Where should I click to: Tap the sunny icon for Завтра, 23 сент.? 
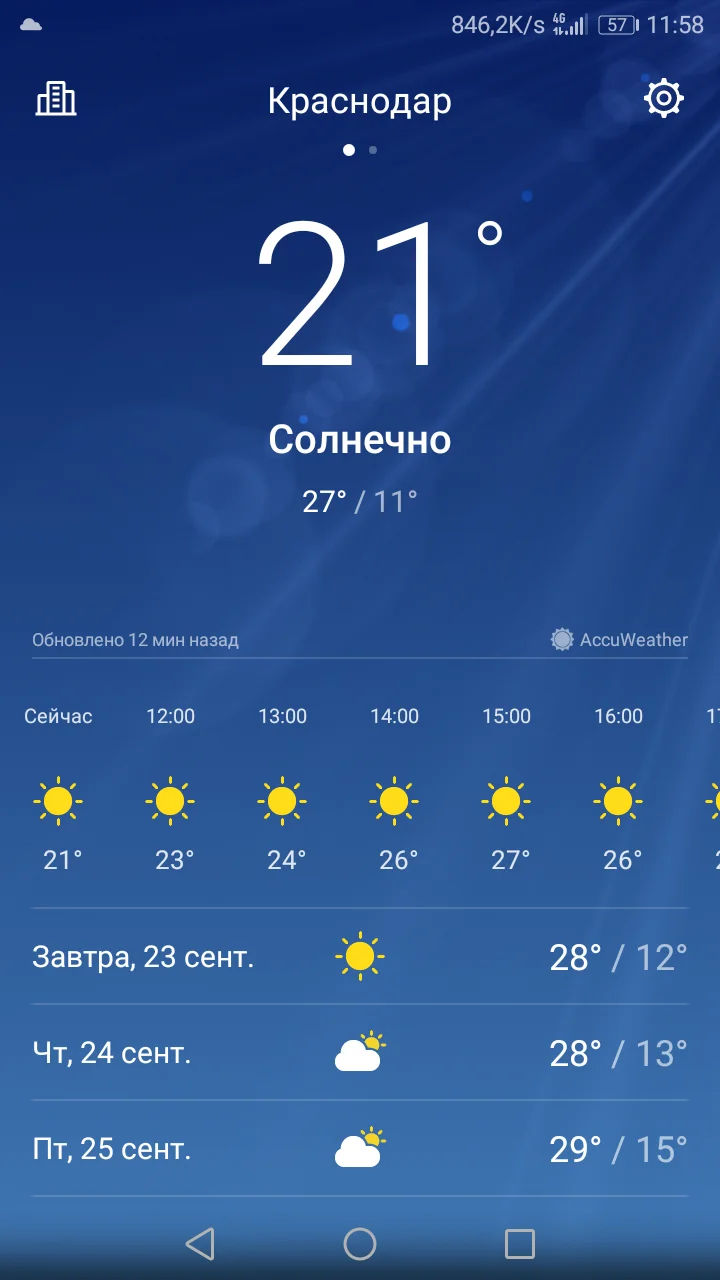tap(362, 955)
